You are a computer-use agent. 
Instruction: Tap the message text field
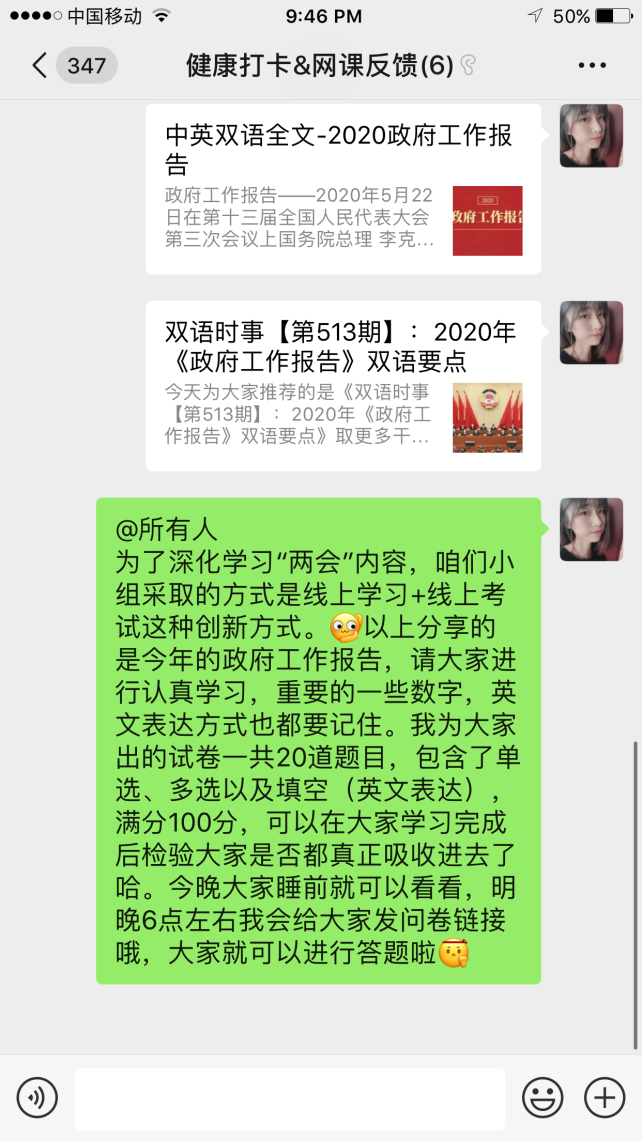click(289, 1098)
